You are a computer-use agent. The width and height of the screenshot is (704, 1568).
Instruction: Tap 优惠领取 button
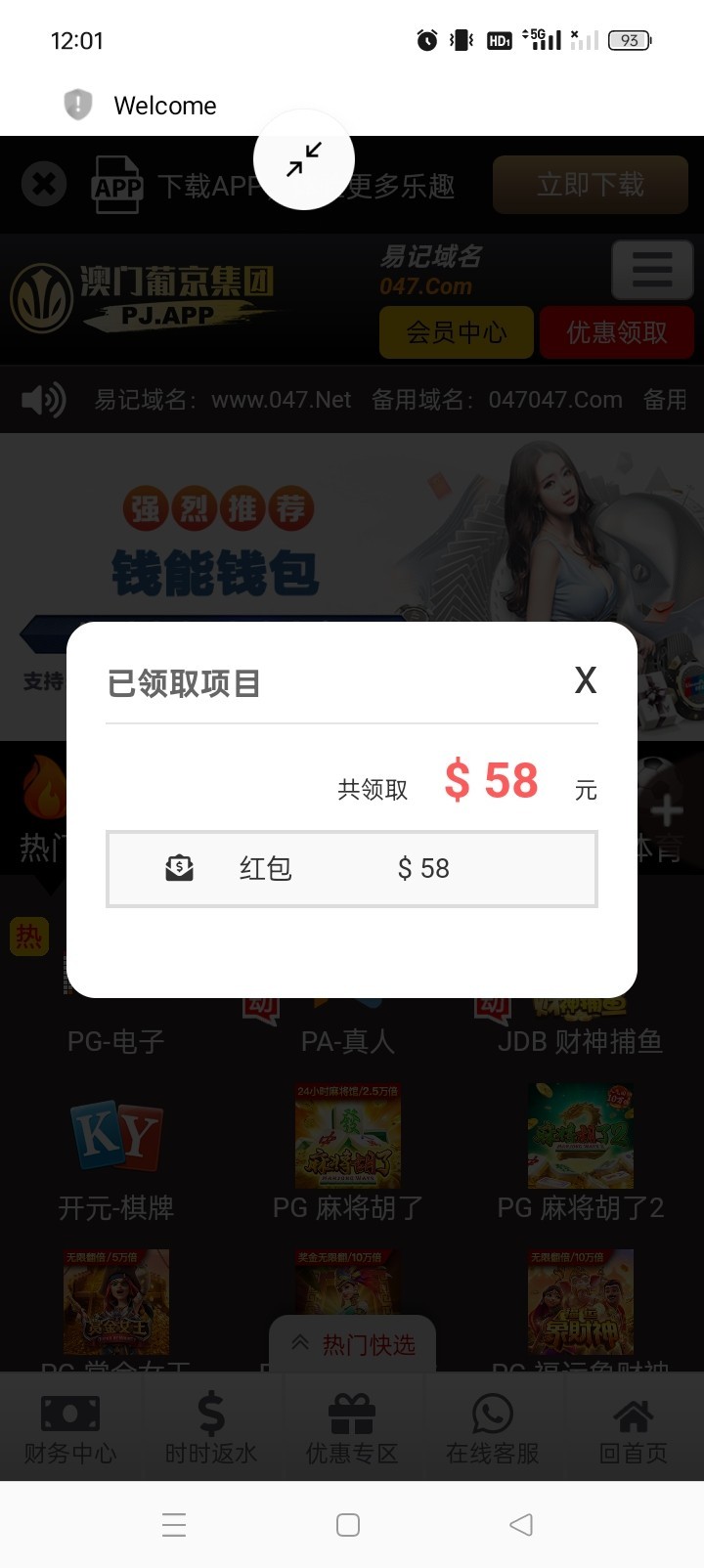(x=616, y=332)
